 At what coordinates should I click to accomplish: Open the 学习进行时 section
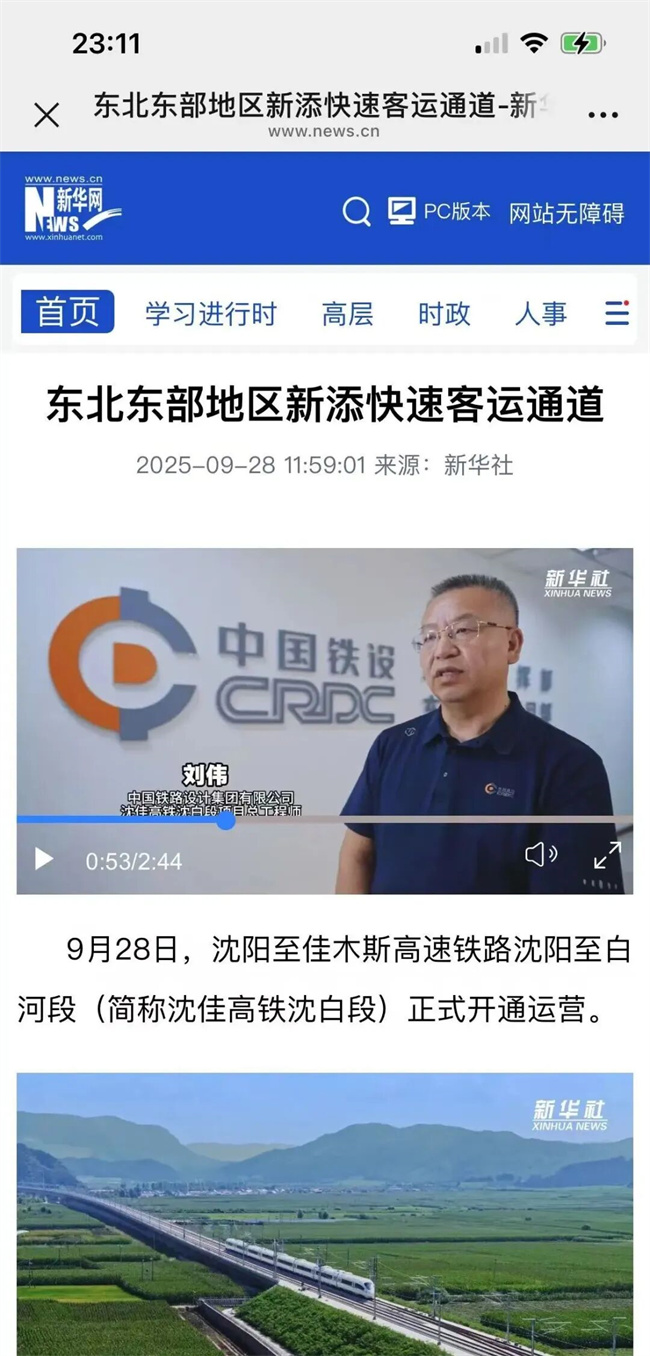210,314
